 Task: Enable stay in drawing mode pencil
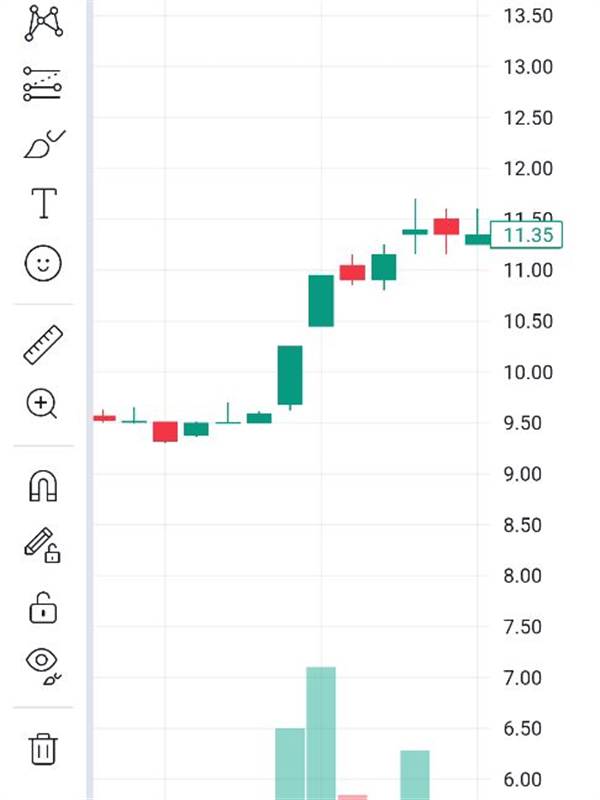pos(43,545)
